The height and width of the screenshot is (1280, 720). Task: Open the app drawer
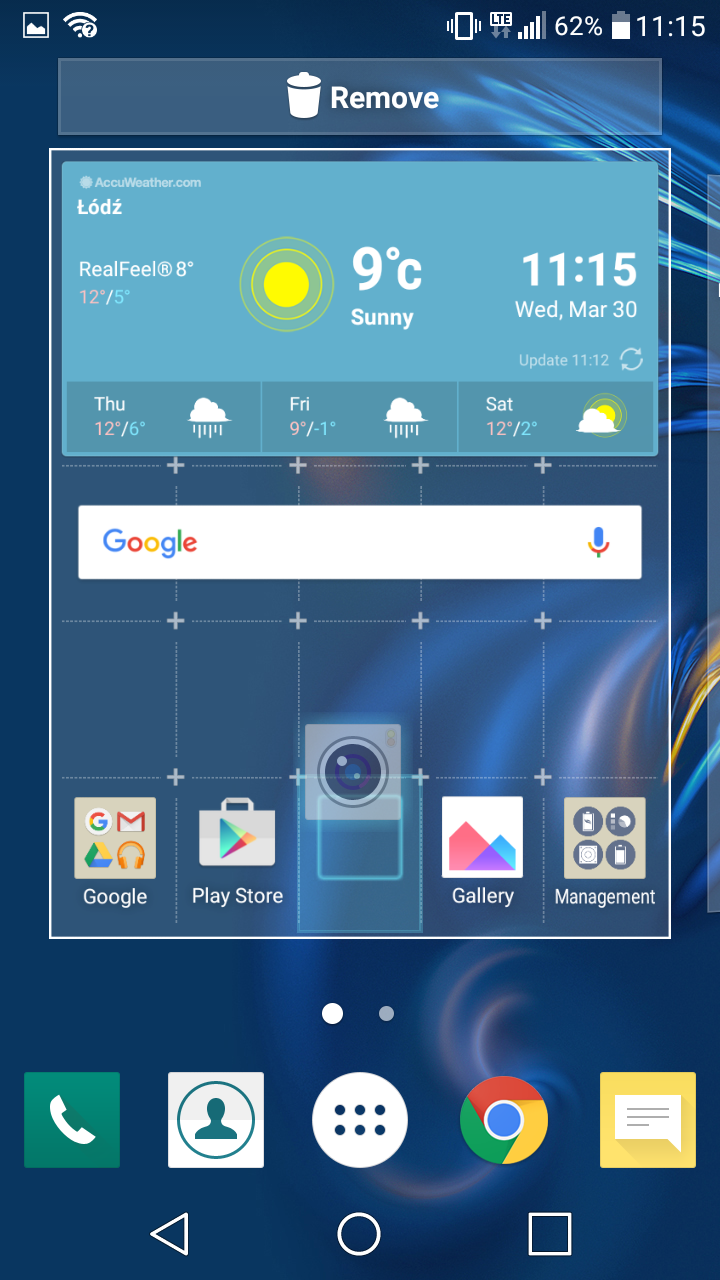pyautogui.click(x=360, y=1120)
